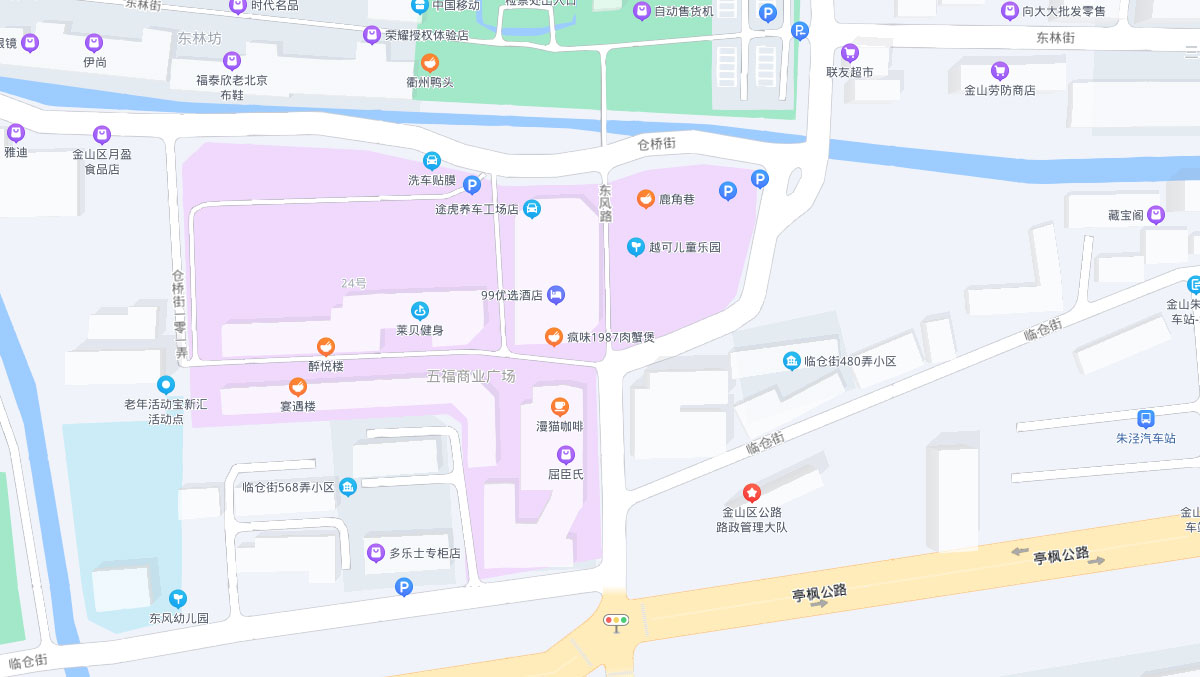The height and width of the screenshot is (677, 1200).
Task: Tap the 屈臣氏 store marker
Action: (566, 455)
